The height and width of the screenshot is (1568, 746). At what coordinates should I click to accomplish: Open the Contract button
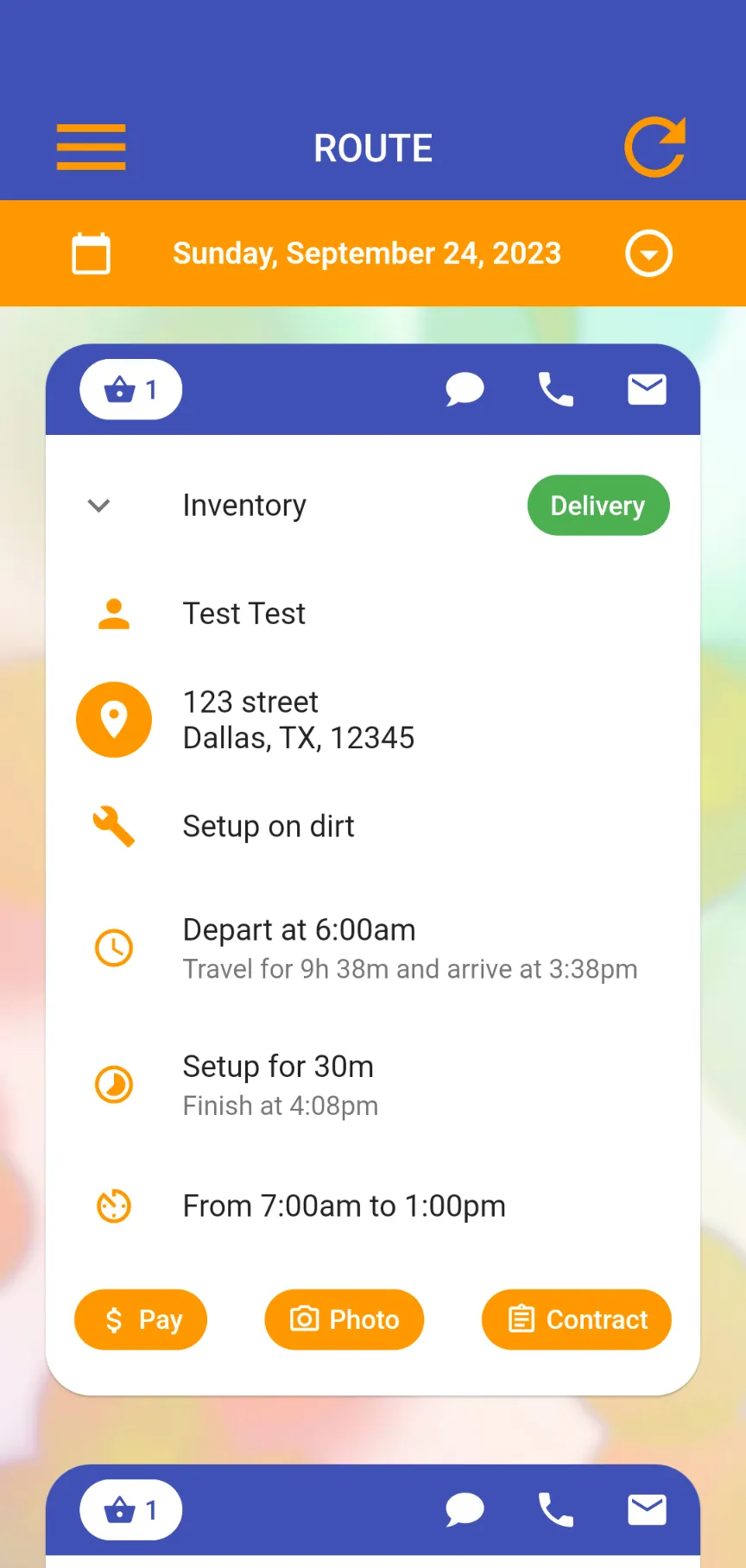pyautogui.click(x=575, y=1319)
